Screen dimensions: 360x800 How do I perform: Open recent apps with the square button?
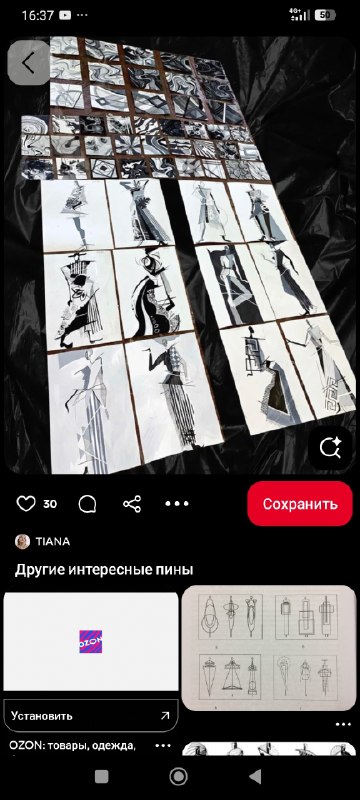101,777
